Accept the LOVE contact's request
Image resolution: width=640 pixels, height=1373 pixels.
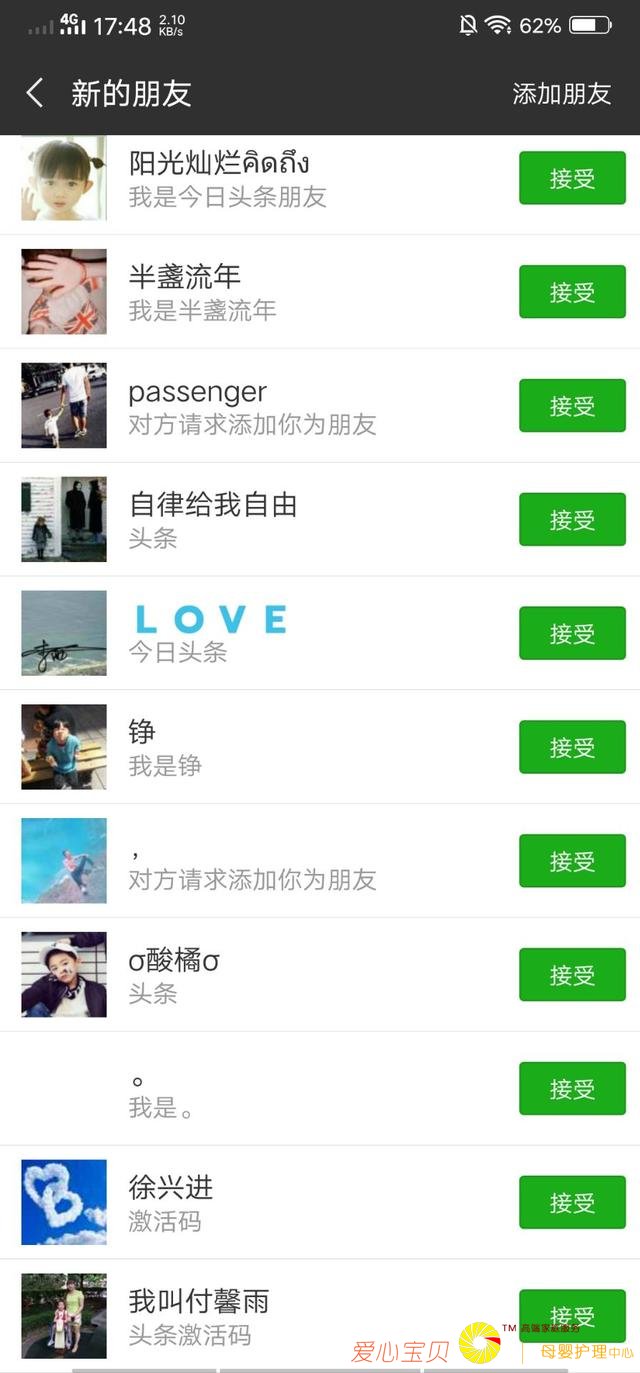572,634
